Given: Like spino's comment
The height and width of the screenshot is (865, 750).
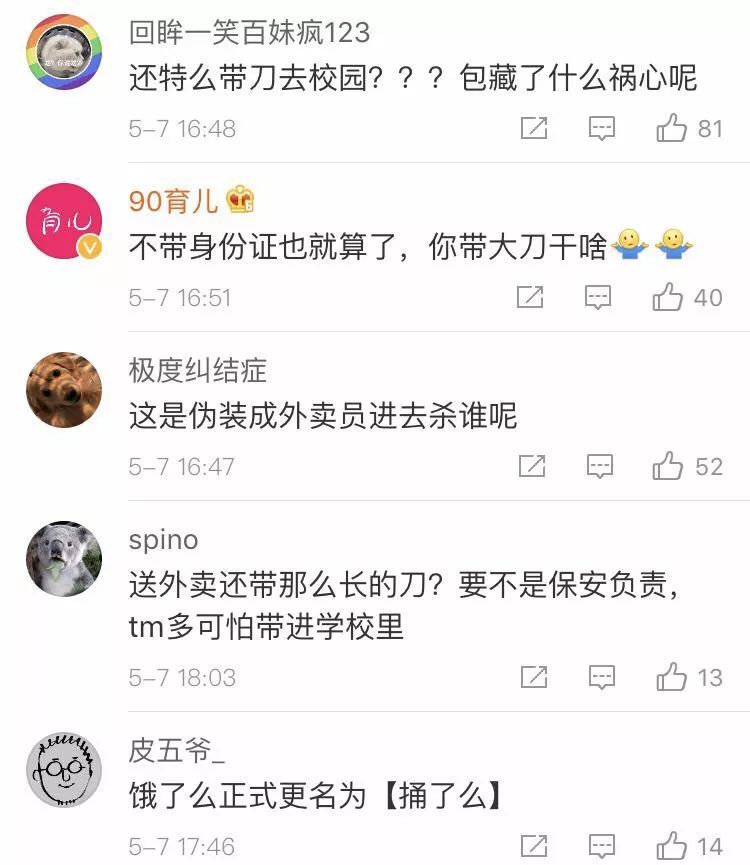Looking at the screenshot, I should [672, 677].
